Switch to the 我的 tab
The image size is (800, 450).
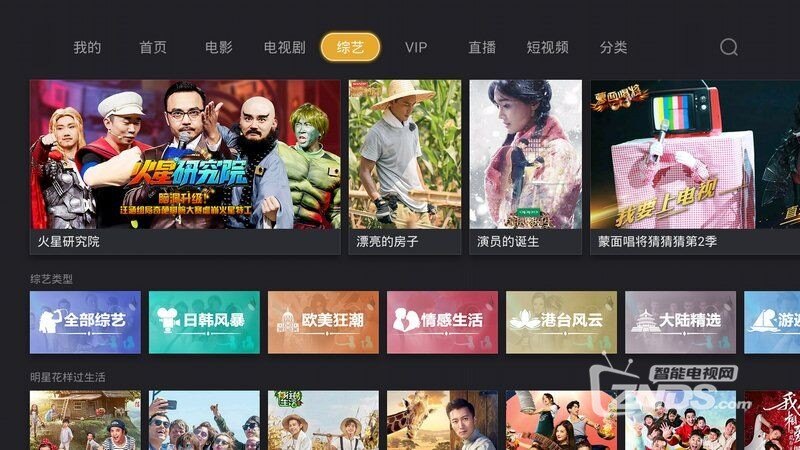[x=87, y=48]
